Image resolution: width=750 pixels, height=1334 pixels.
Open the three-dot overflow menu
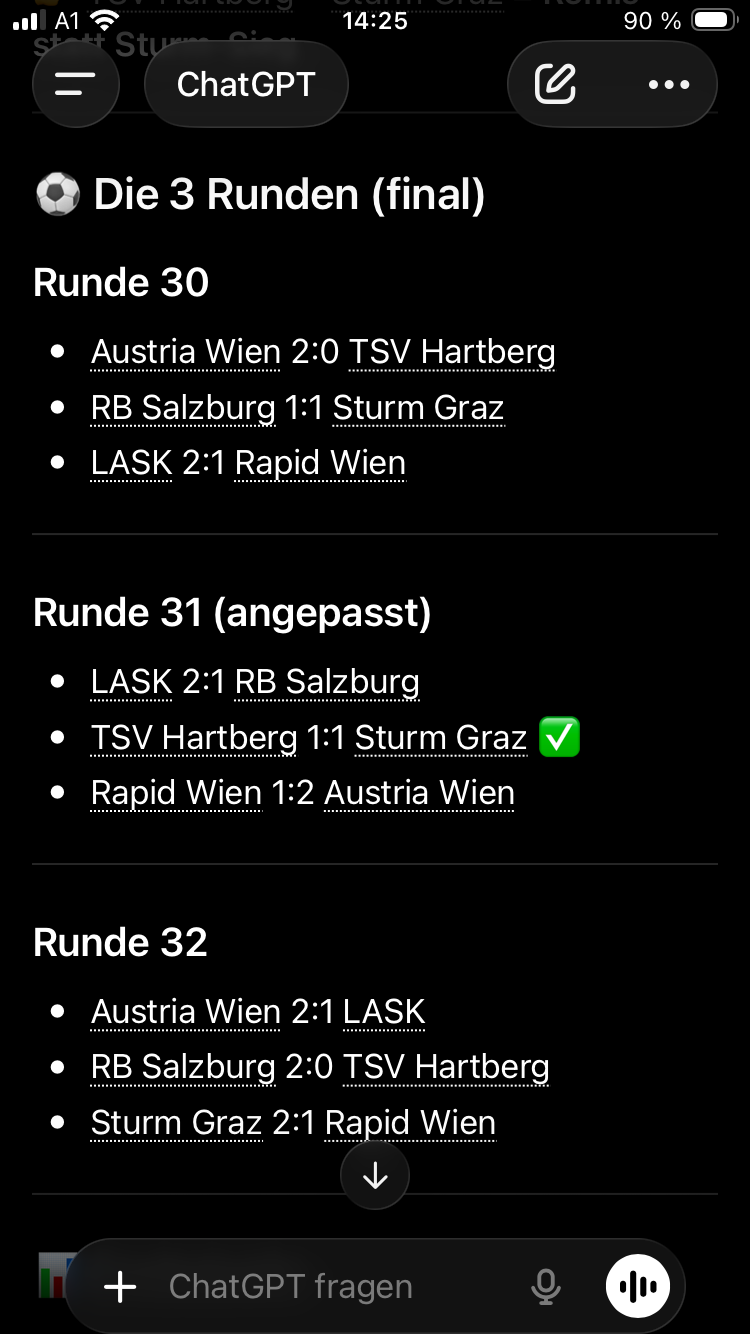669,85
